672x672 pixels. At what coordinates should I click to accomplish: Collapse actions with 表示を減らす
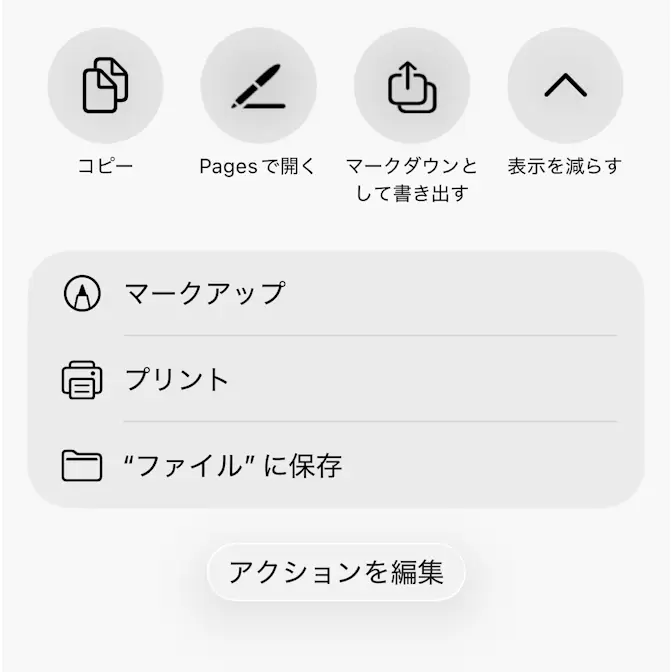pos(565,87)
